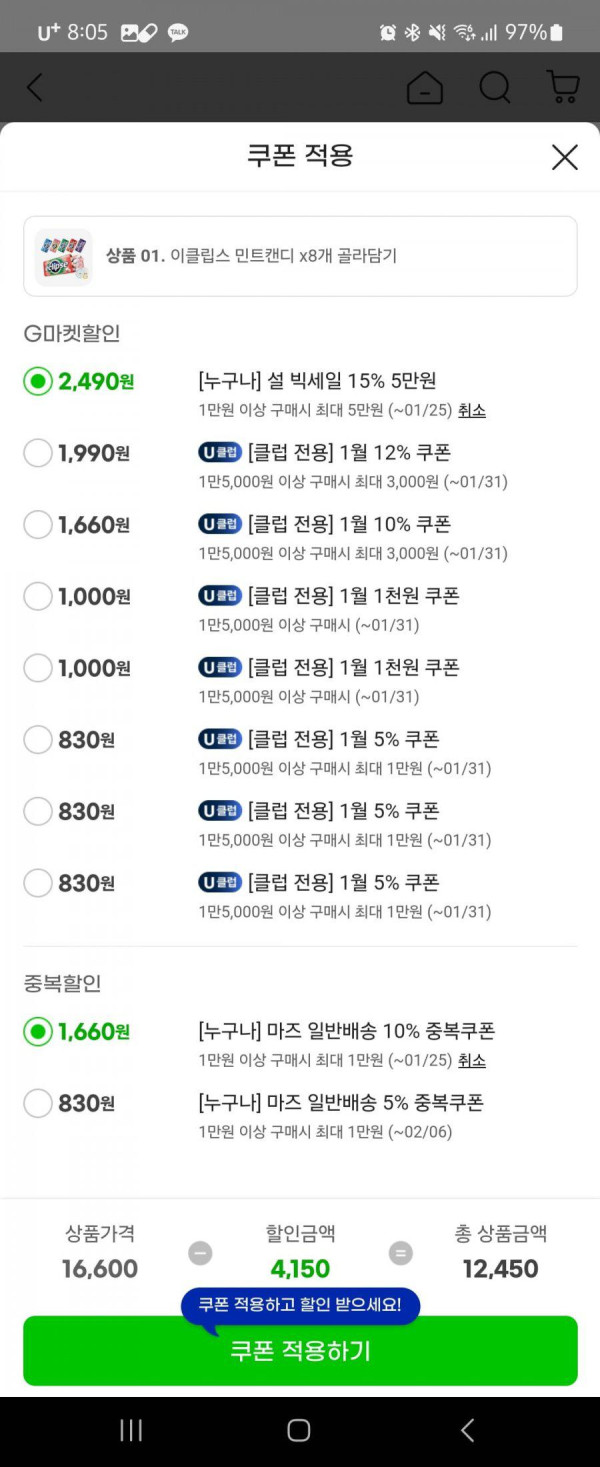Screen dimensions: 600x1467
Task: Cancel the 설 빅세일 15% coupon via 취소
Action: coord(471,410)
